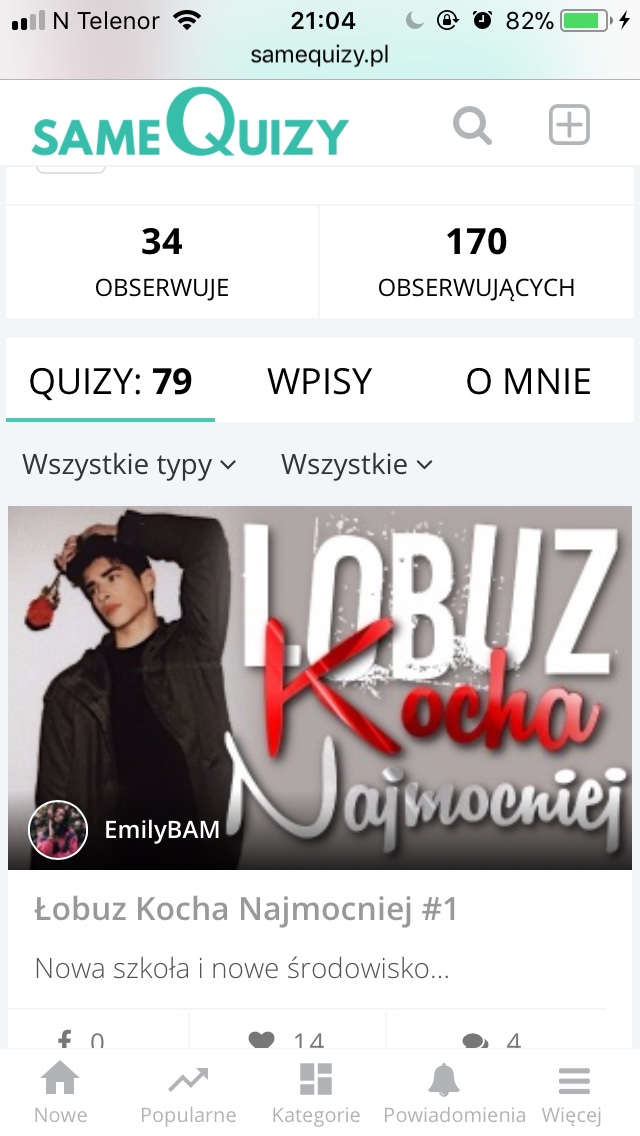Viewport: 640px width, 1136px height.
Task: View the 34 Obserwuje list
Action: [x=162, y=262]
